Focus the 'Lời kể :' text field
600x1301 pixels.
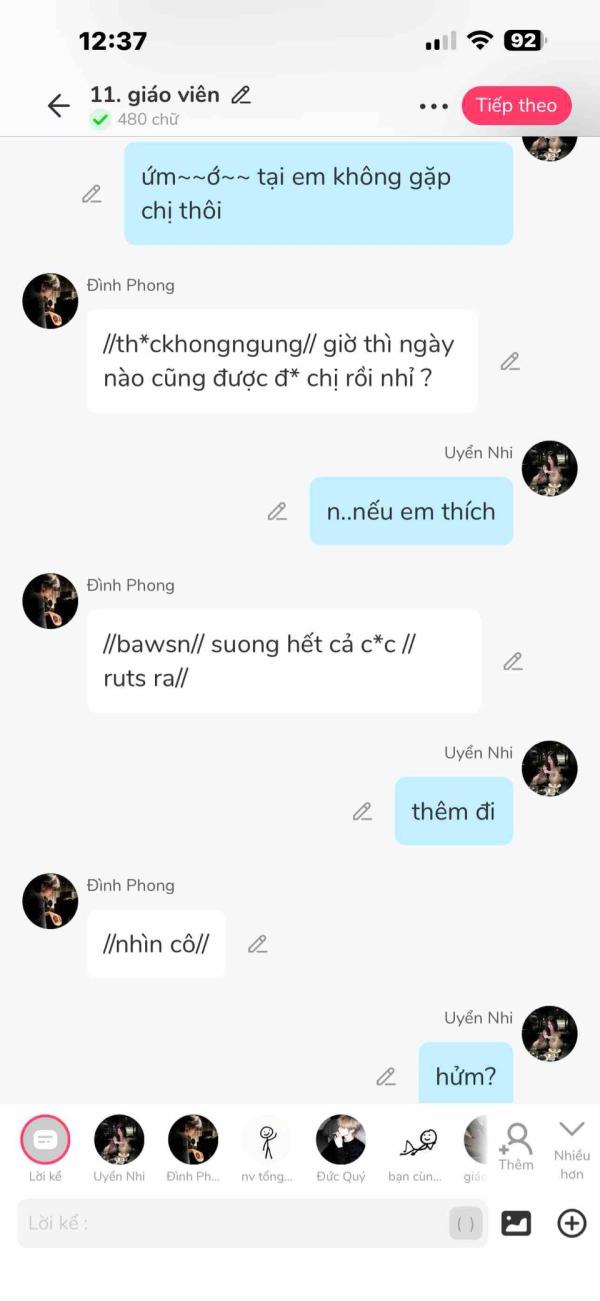230,1223
